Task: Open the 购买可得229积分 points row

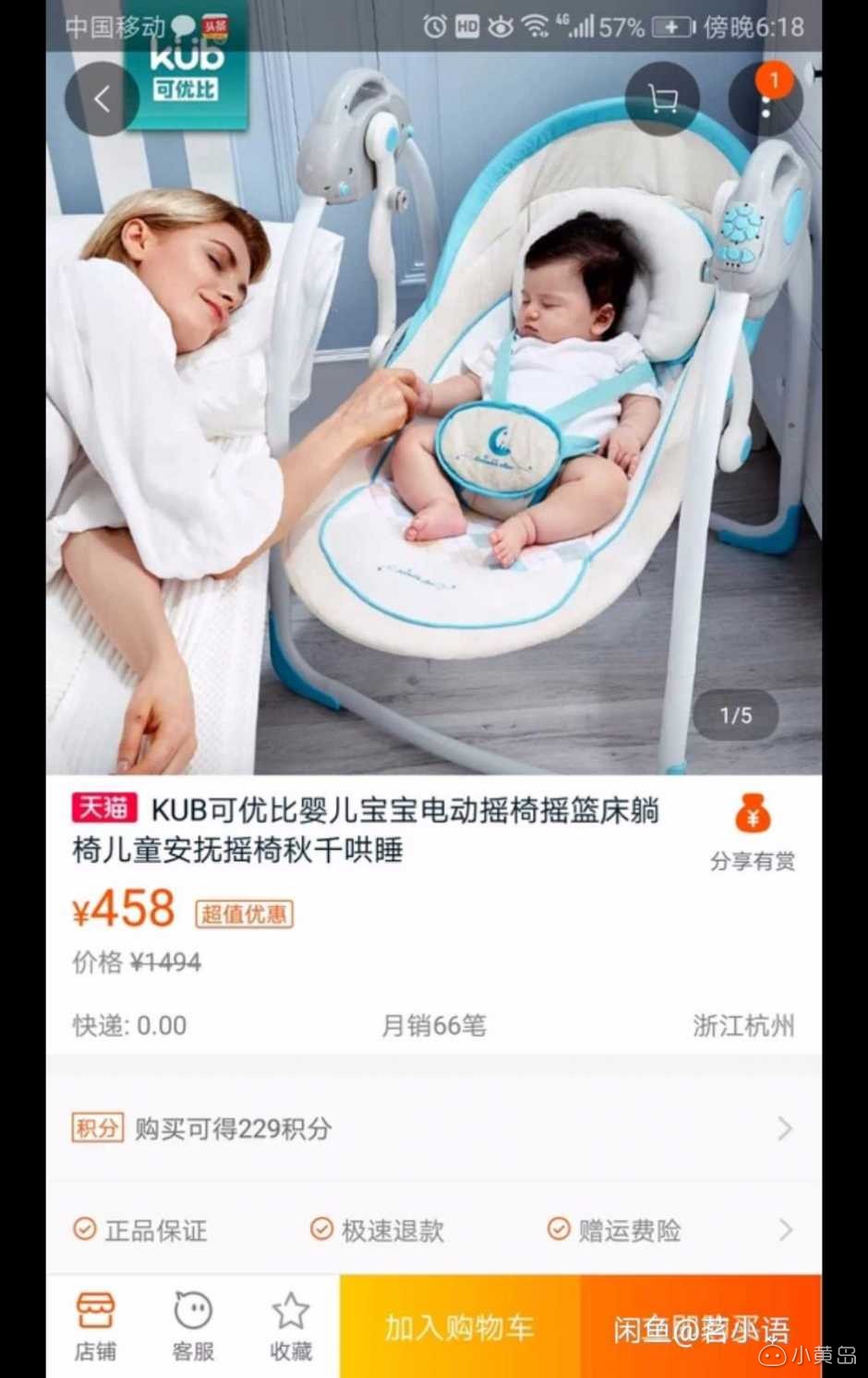Action: [x=432, y=1129]
